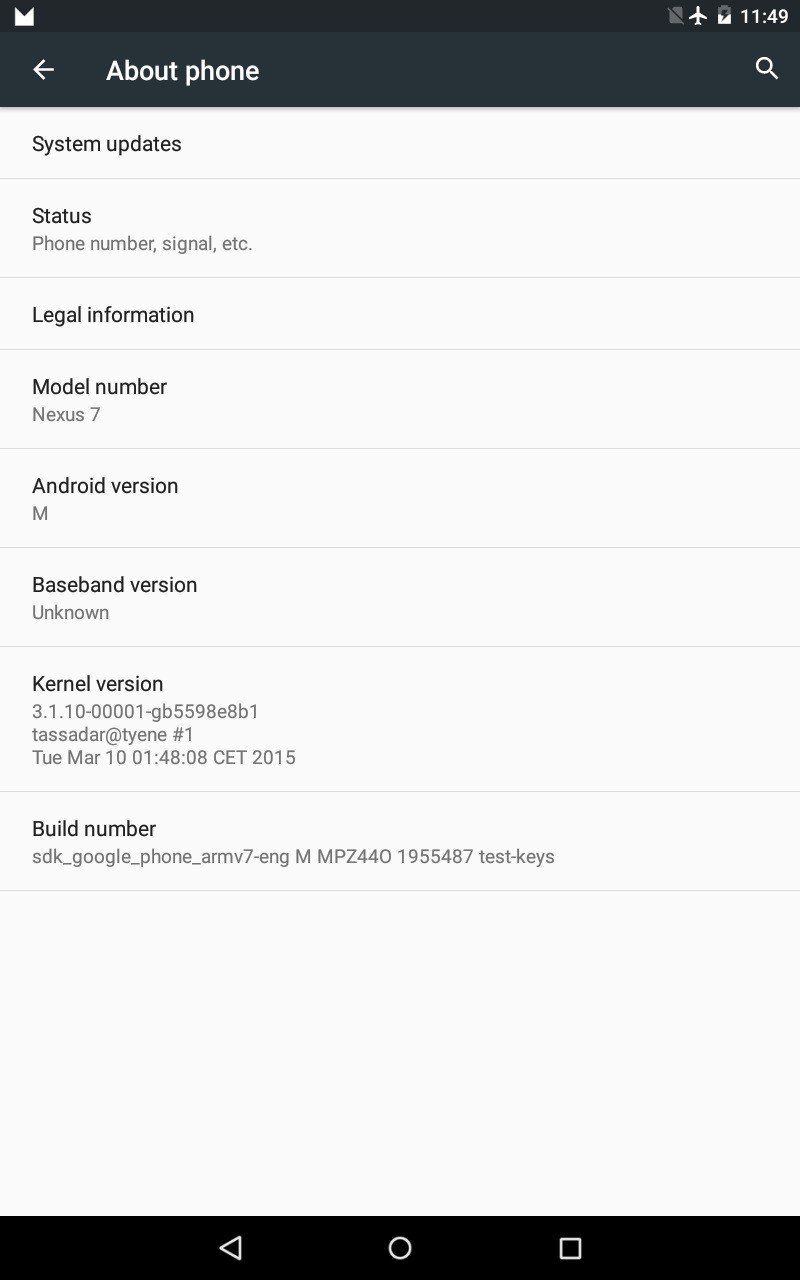Open the Status row
The image size is (800, 1280).
tap(400, 229)
